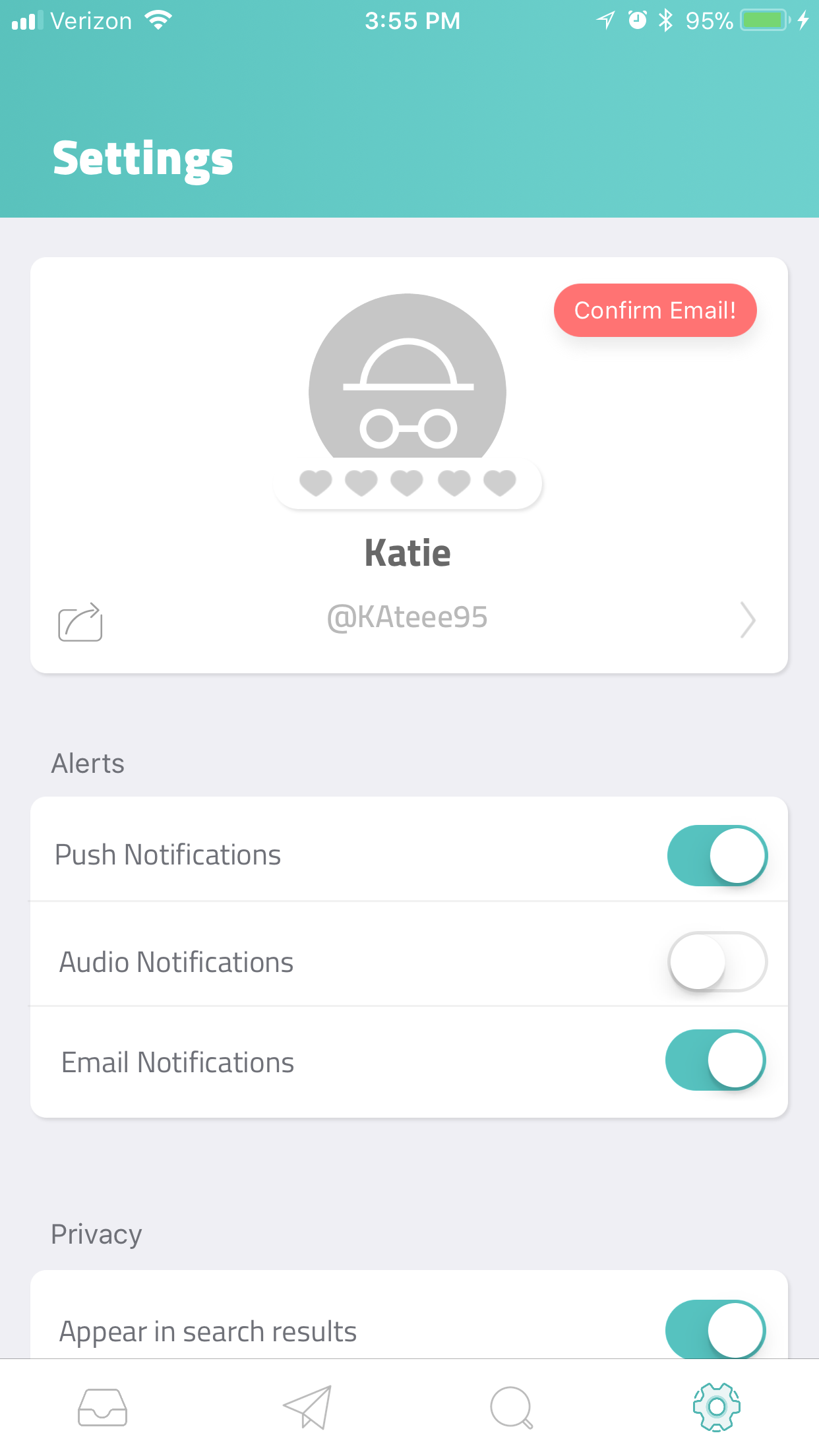This screenshot has width=819, height=1456.
Task: Toggle Appear in search results
Action: click(715, 1329)
